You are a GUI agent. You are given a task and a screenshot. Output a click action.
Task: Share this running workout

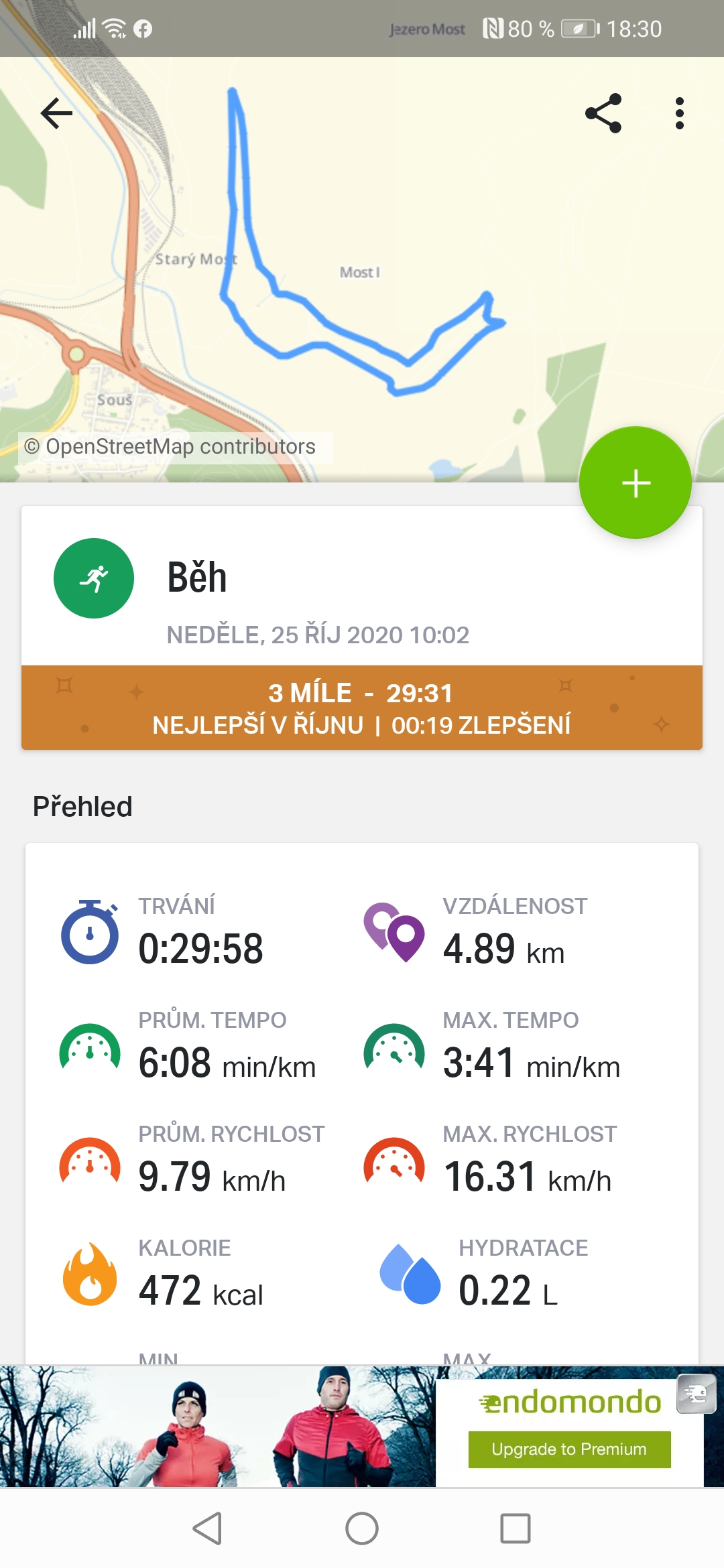pos(603,113)
